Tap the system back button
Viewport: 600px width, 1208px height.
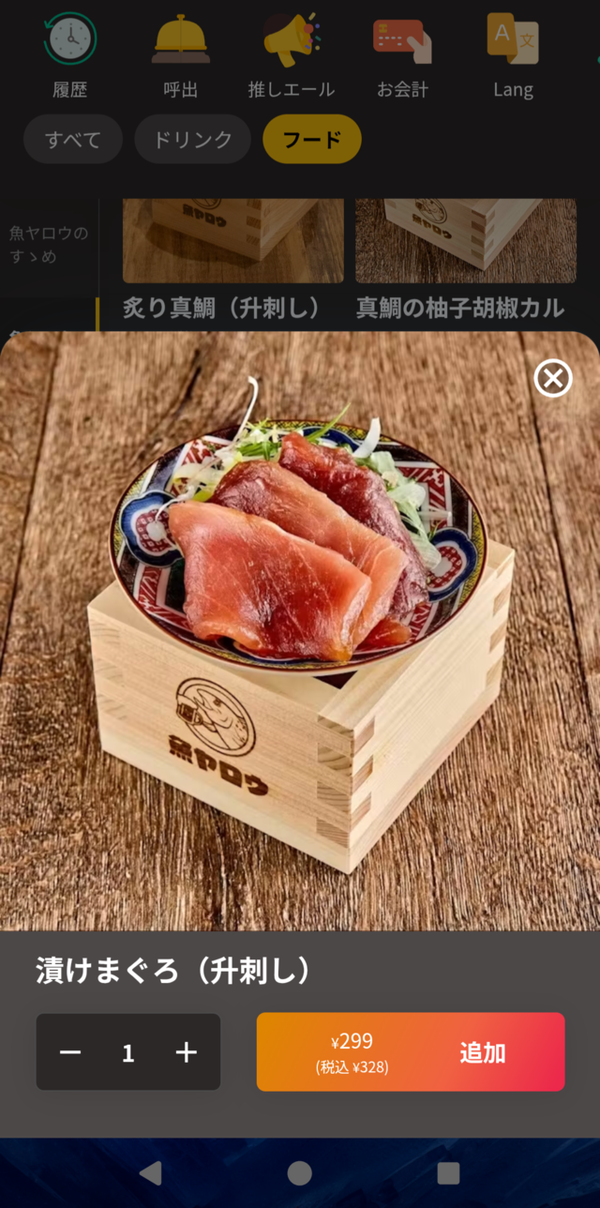coord(150,1172)
